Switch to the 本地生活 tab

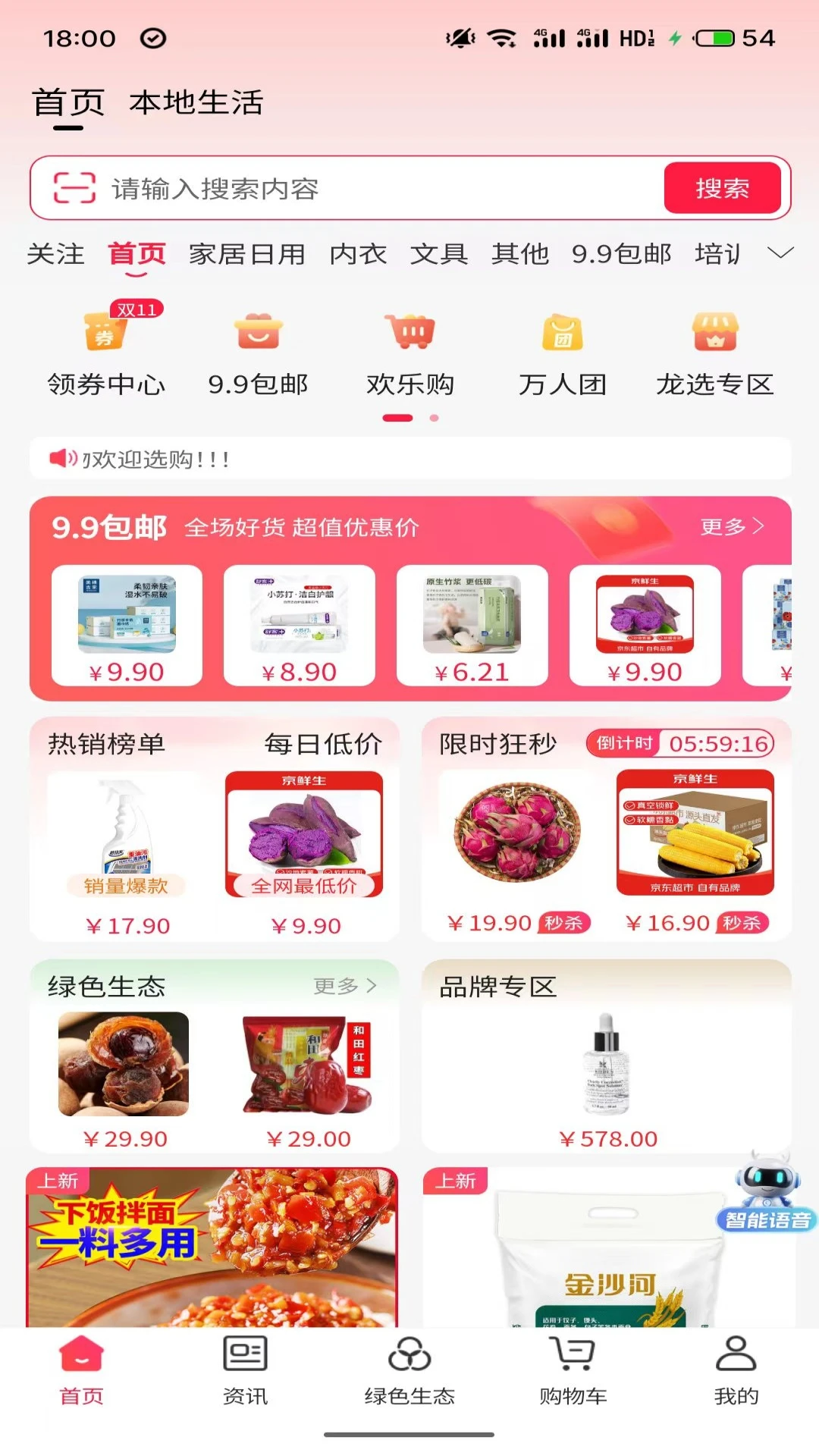pos(196,102)
